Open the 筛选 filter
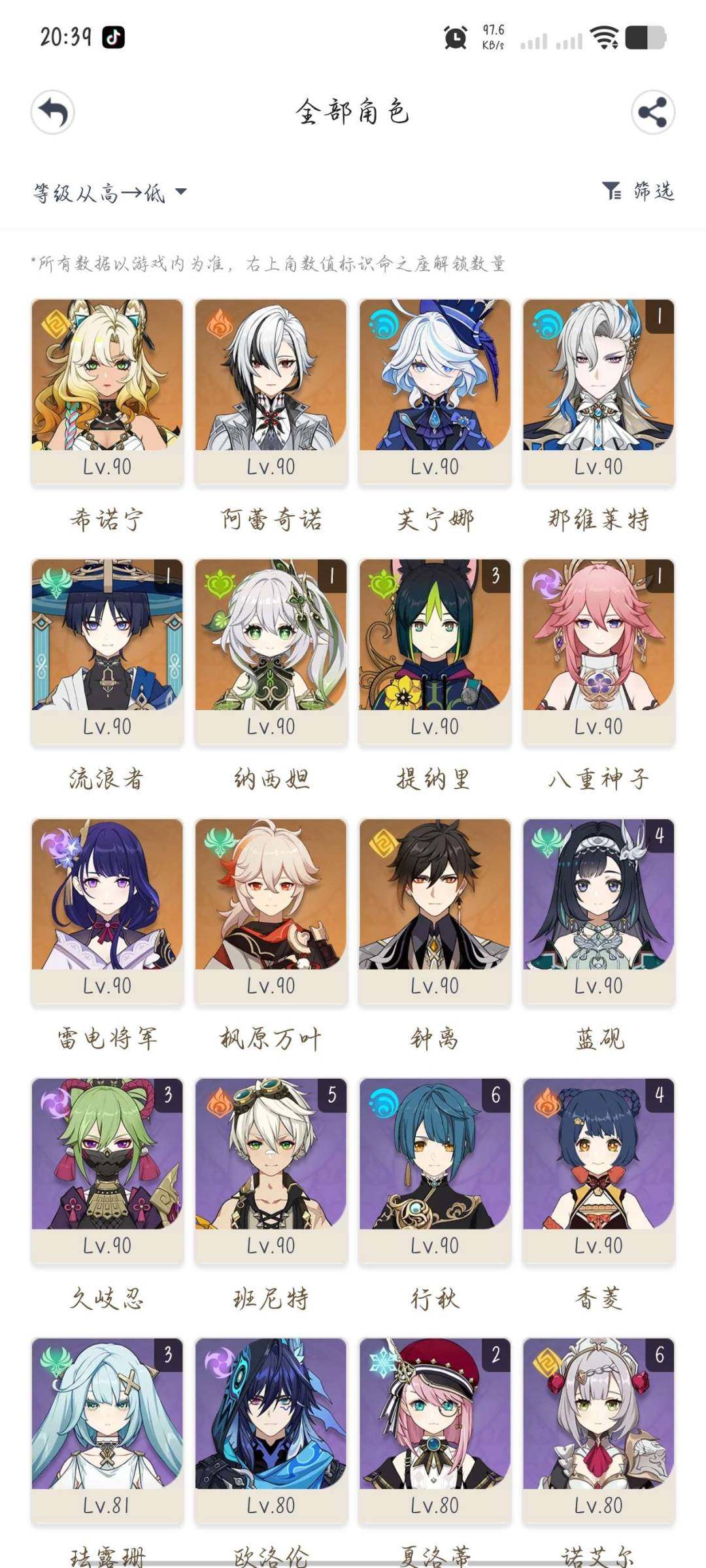This screenshot has width=706, height=1568. 637,191
